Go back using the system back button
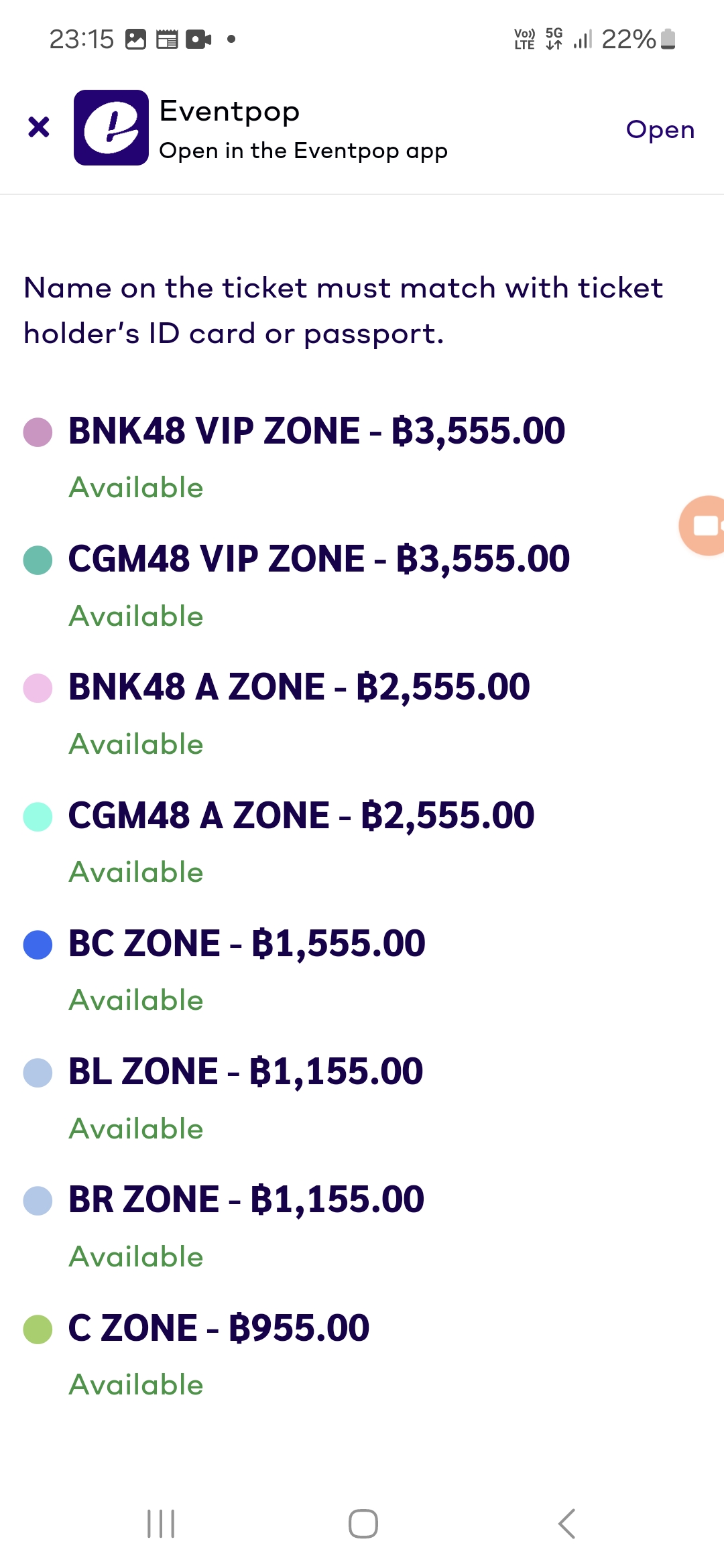Viewport: 724px width, 1568px height. click(x=566, y=1524)
